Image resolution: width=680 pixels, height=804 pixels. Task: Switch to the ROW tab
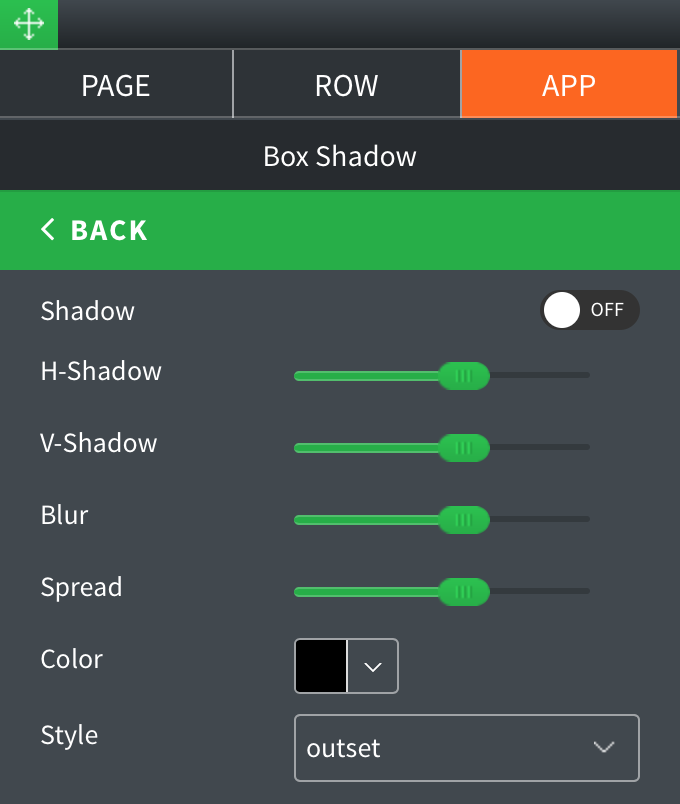click(x=346, y=85)
